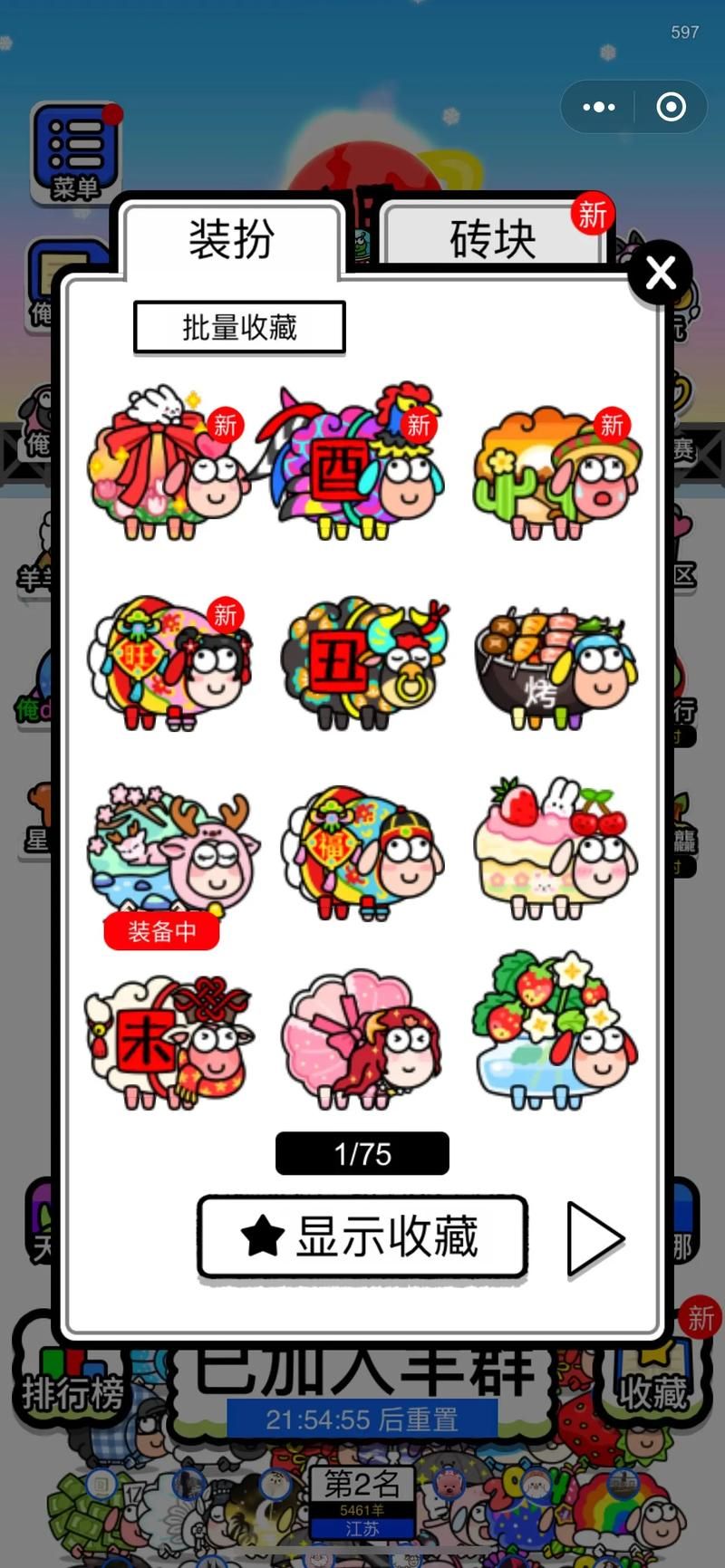Image resolution: width=725 pixels, height=1568 pixels.
Task: Go to the next skins page
Action: tap(594, 1237)
